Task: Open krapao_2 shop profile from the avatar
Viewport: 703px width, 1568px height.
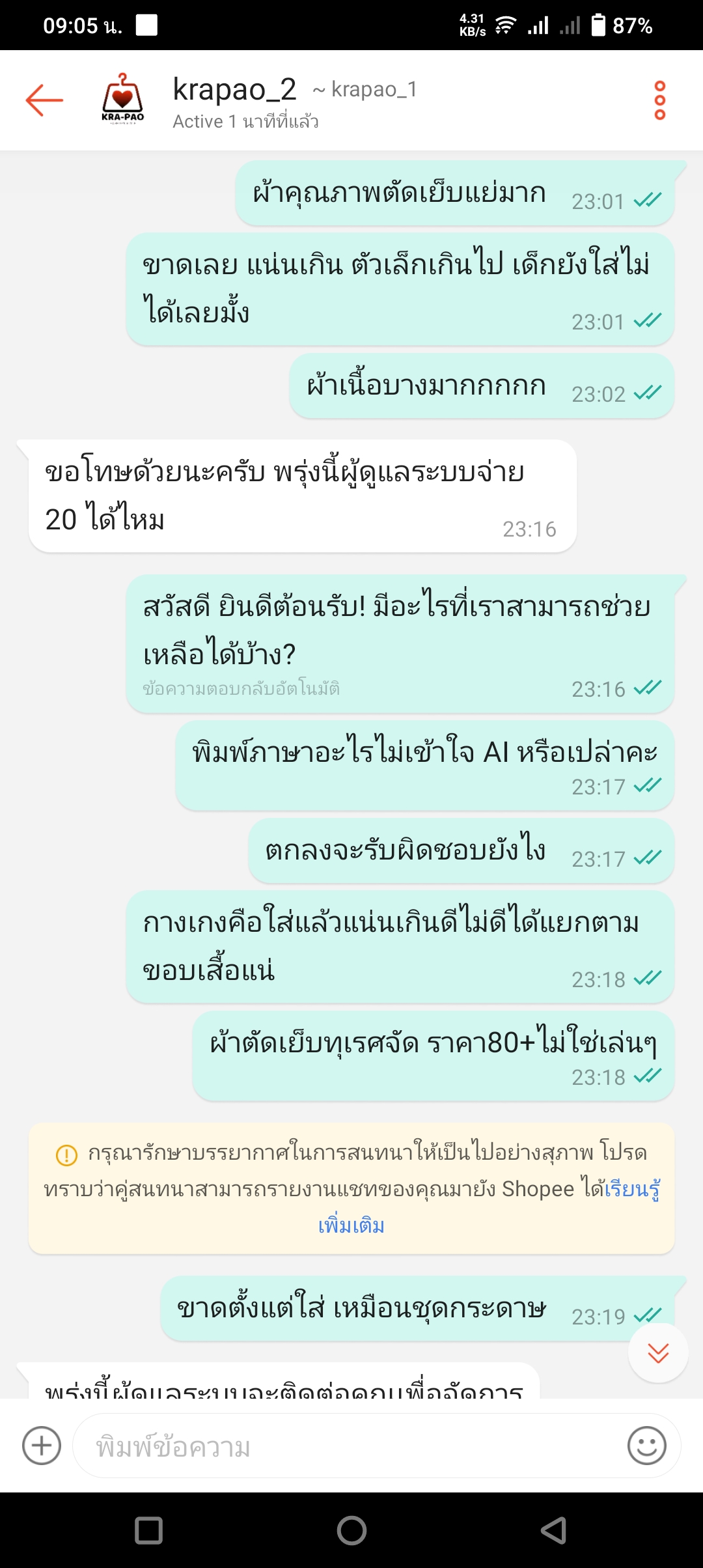Action: pyautogui.click(x=122, y=99)
